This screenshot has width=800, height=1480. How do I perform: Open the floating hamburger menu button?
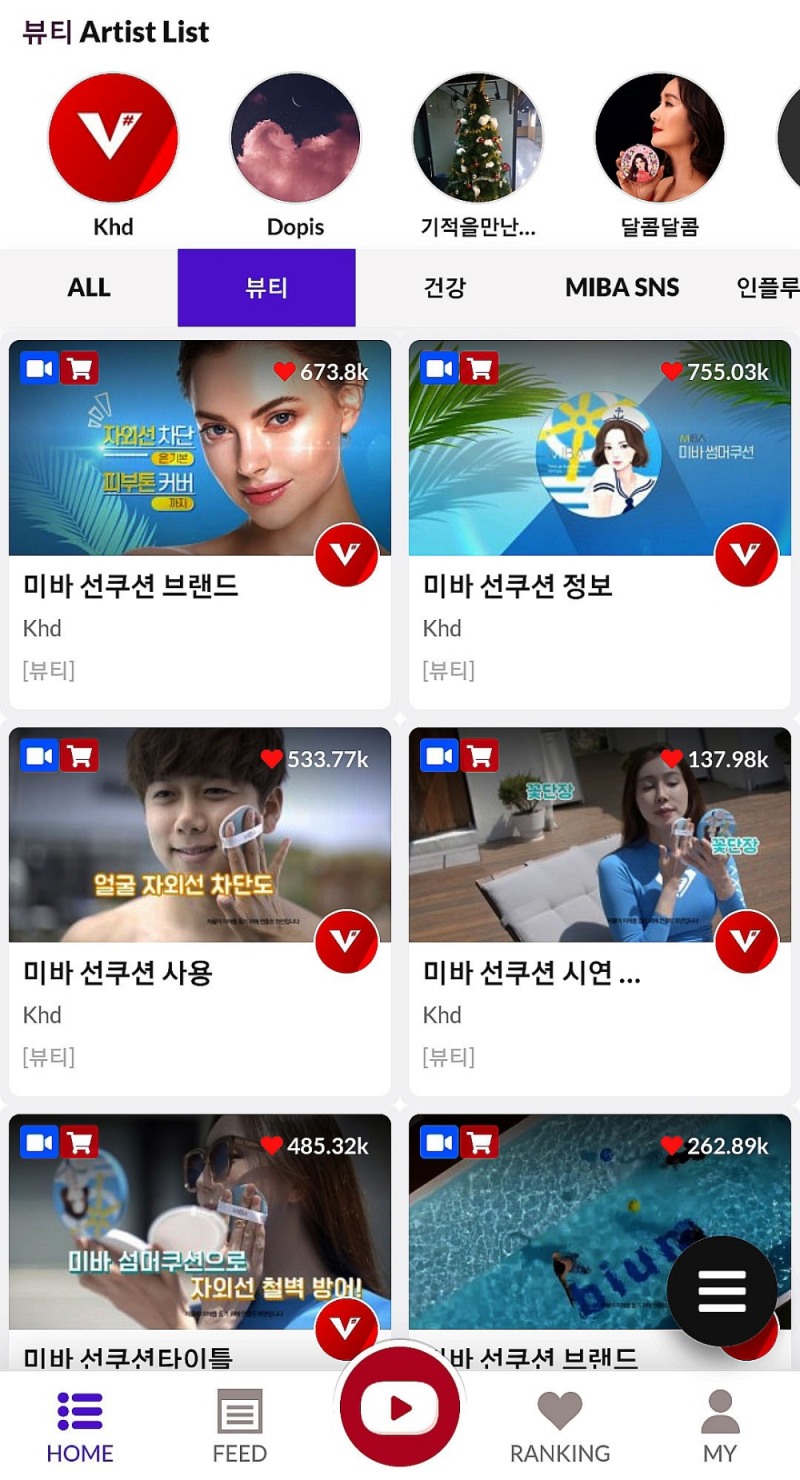tap(722, 1291)
